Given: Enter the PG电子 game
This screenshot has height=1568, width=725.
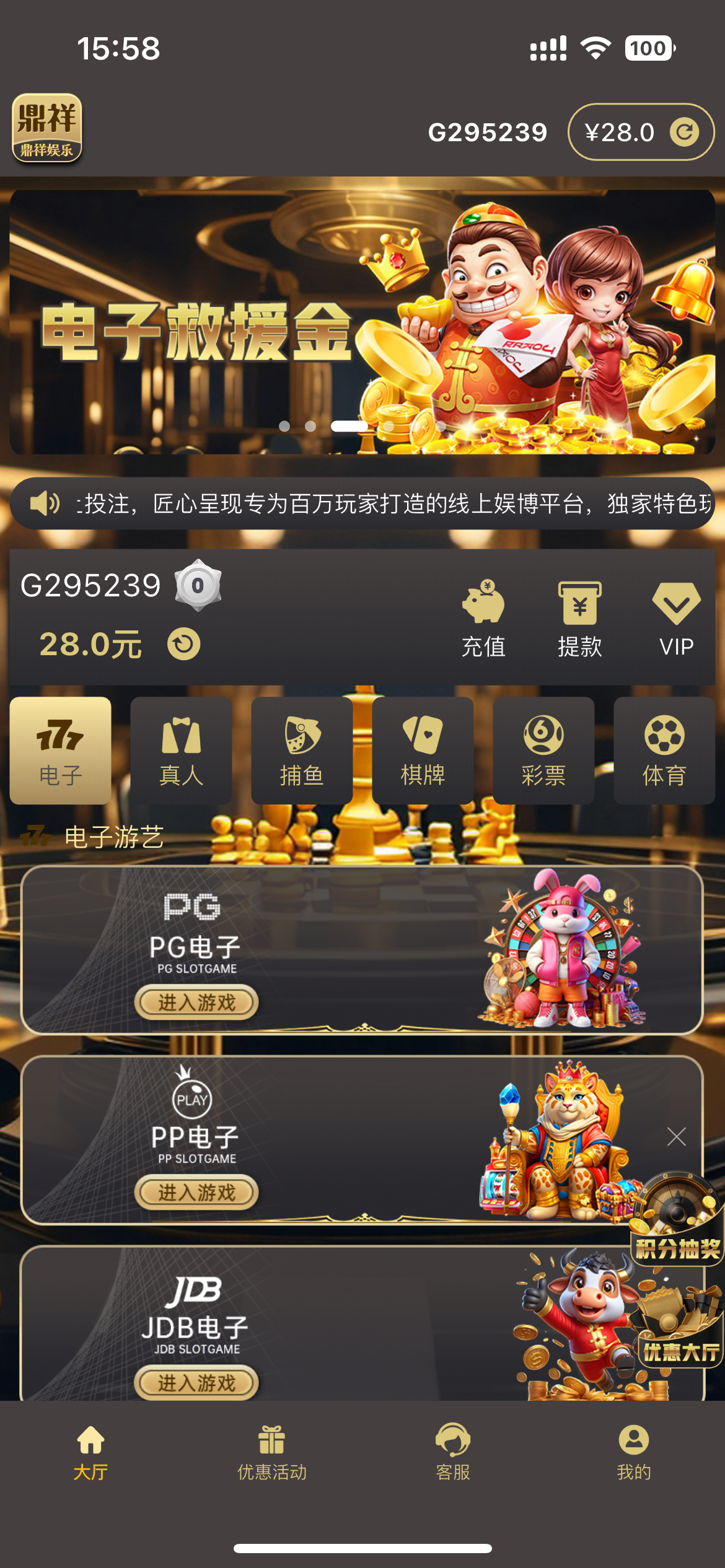Looking at the screenshot, I should (196, 1002).
